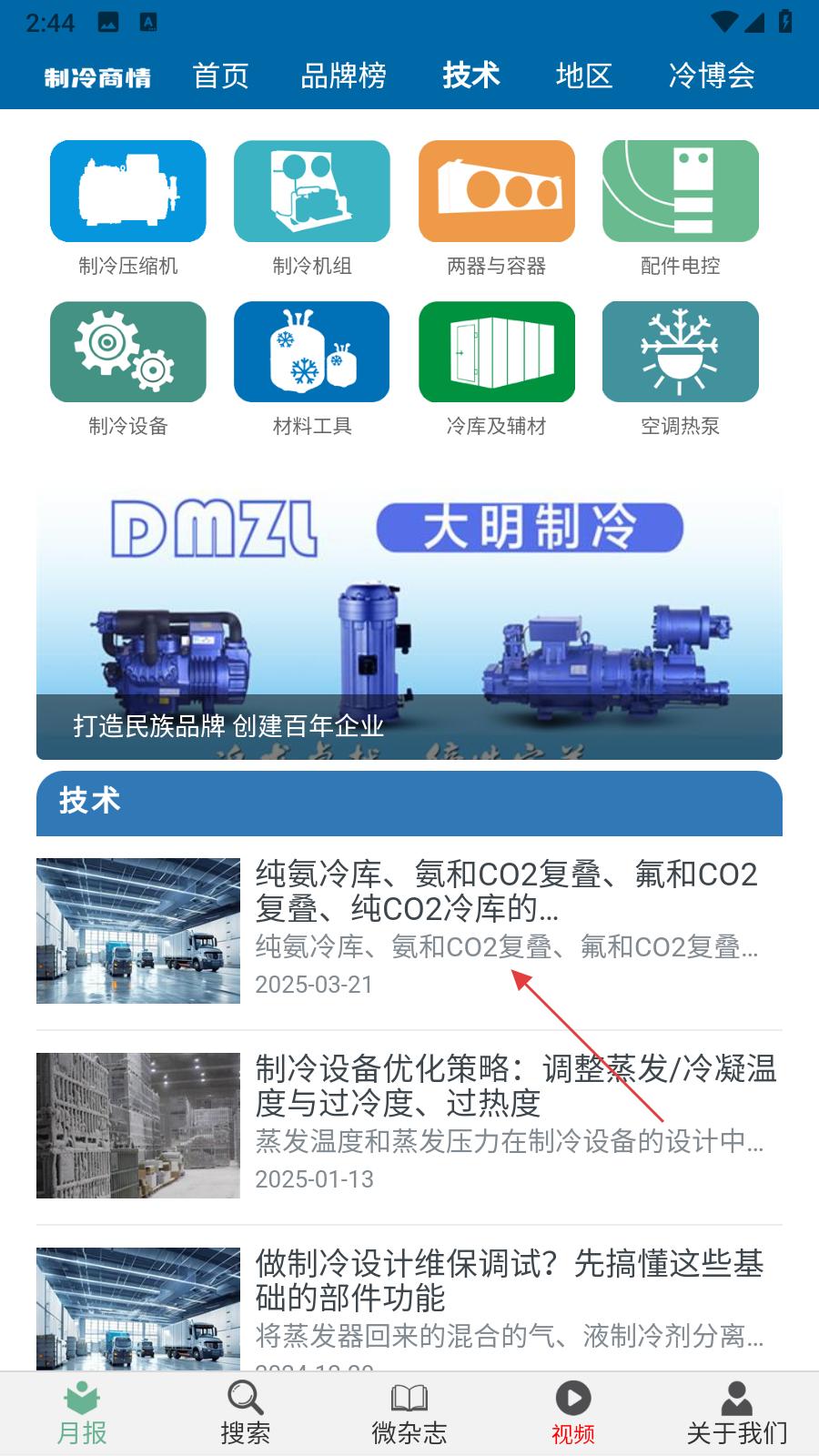Select the 制冷设备 category

pos(128,369)
